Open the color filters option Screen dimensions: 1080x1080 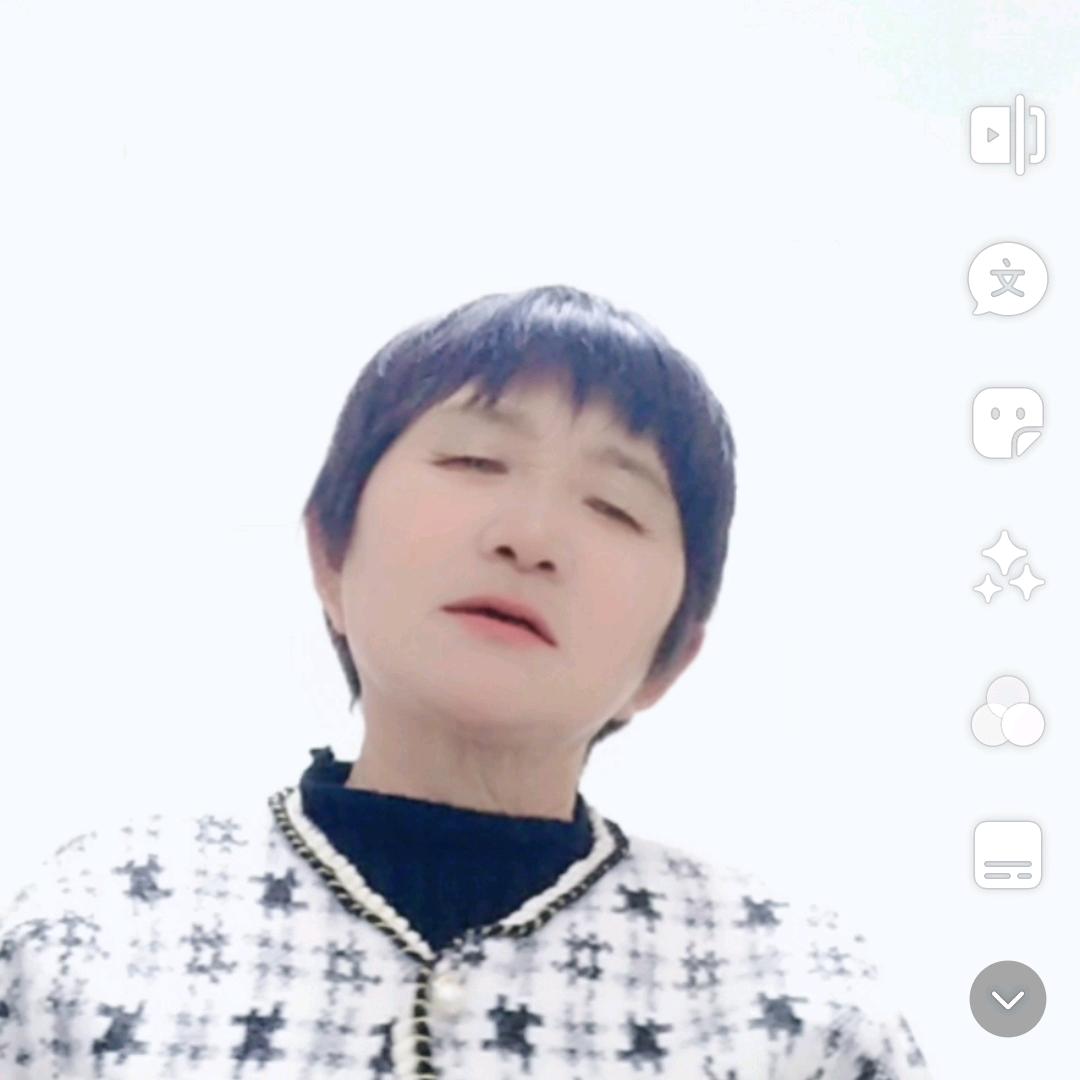1007,711
